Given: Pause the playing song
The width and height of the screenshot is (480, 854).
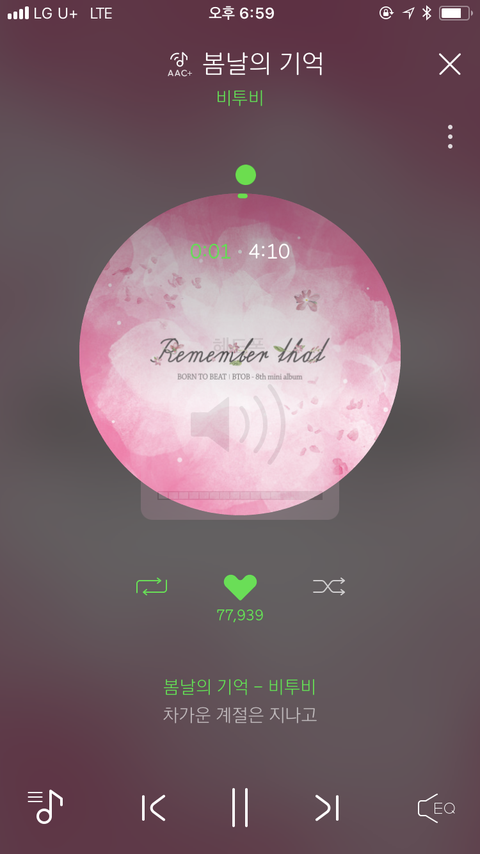Looking at the screenshot, I should [x=240, y=807].
